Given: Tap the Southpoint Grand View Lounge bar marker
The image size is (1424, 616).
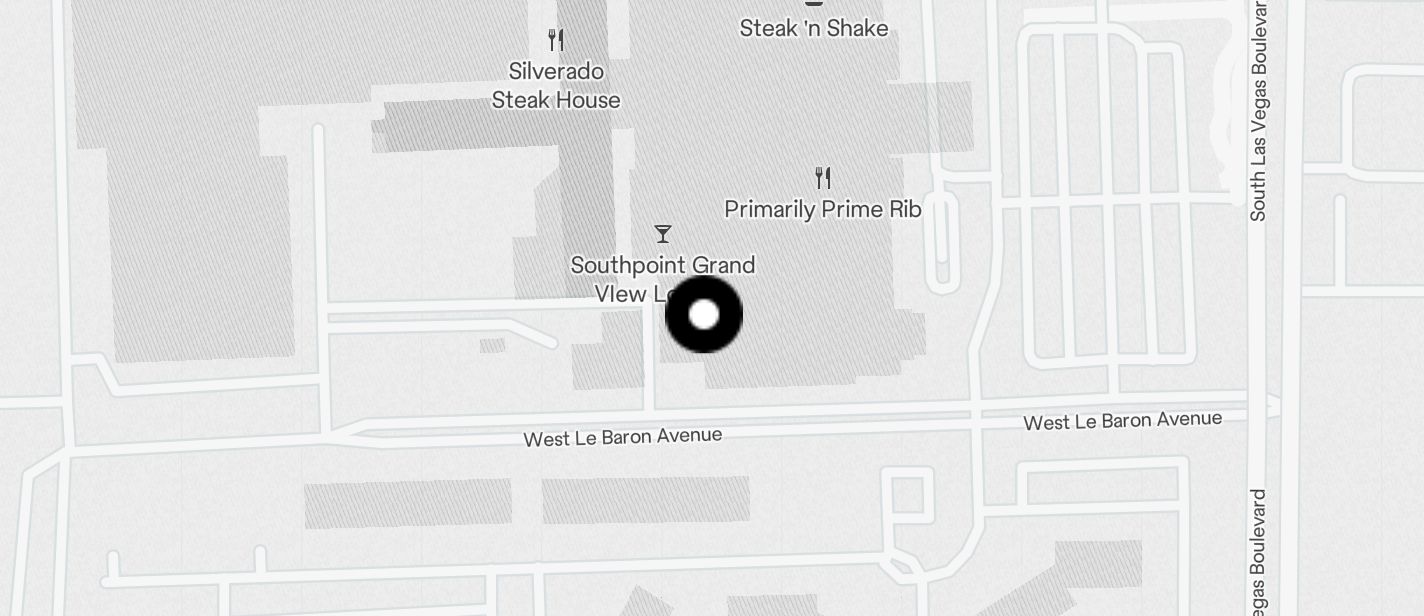Looking at the screenshot, I should click(662, 235).
